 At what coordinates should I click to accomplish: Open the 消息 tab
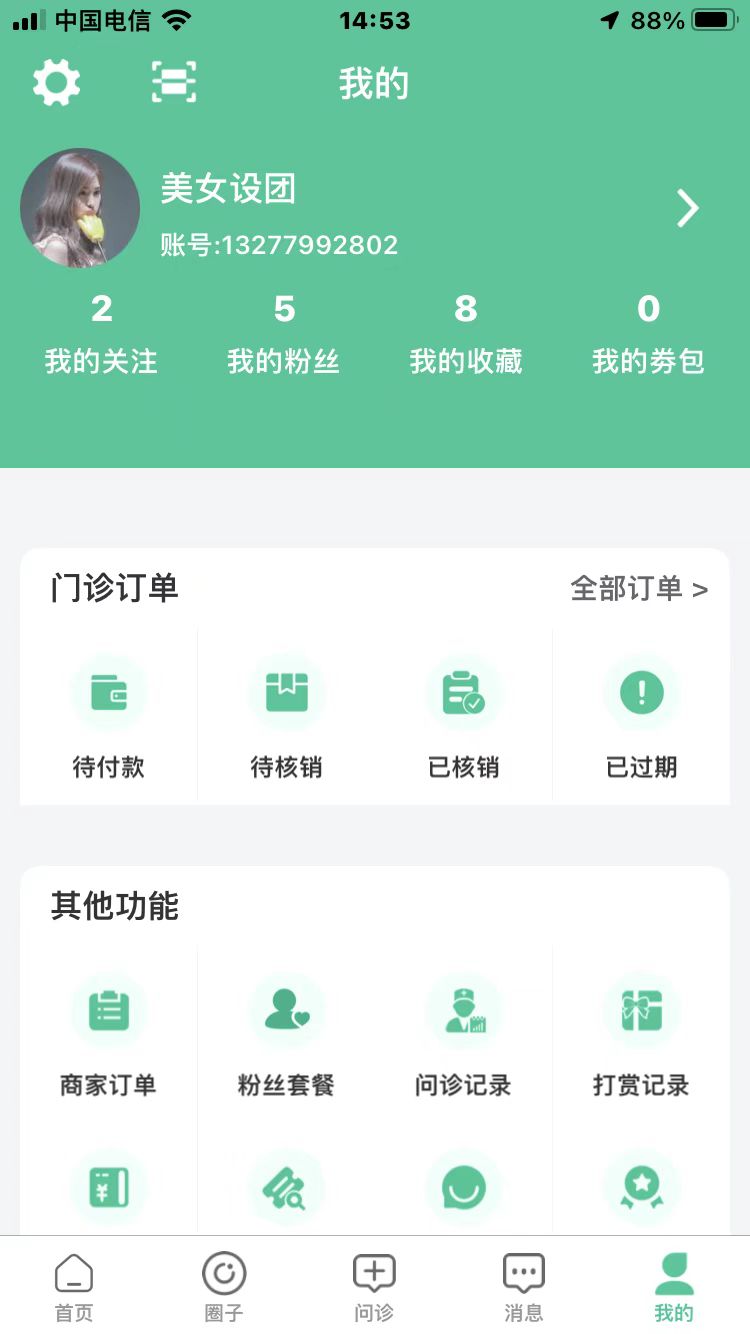pos(524,1287)
